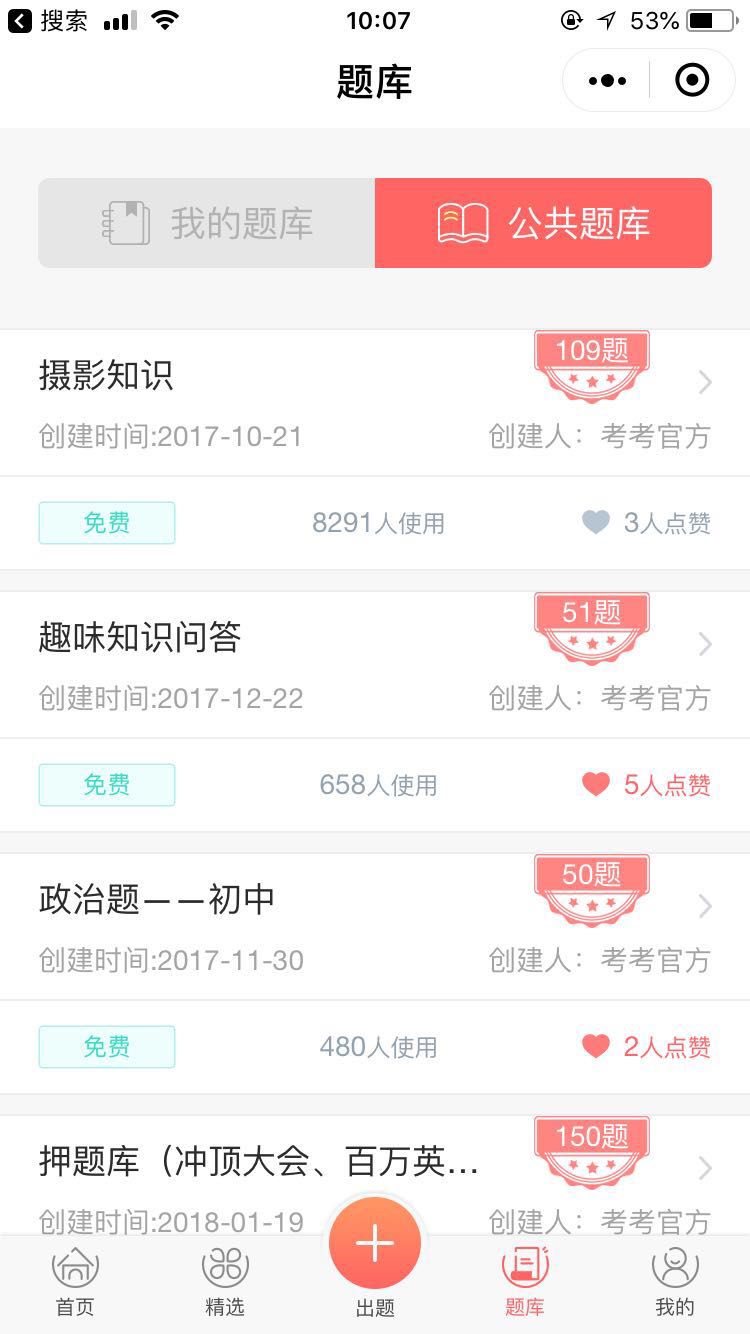Switch to 我的题库 segment
The image size is (750, 1334).
tap(207, 223)
